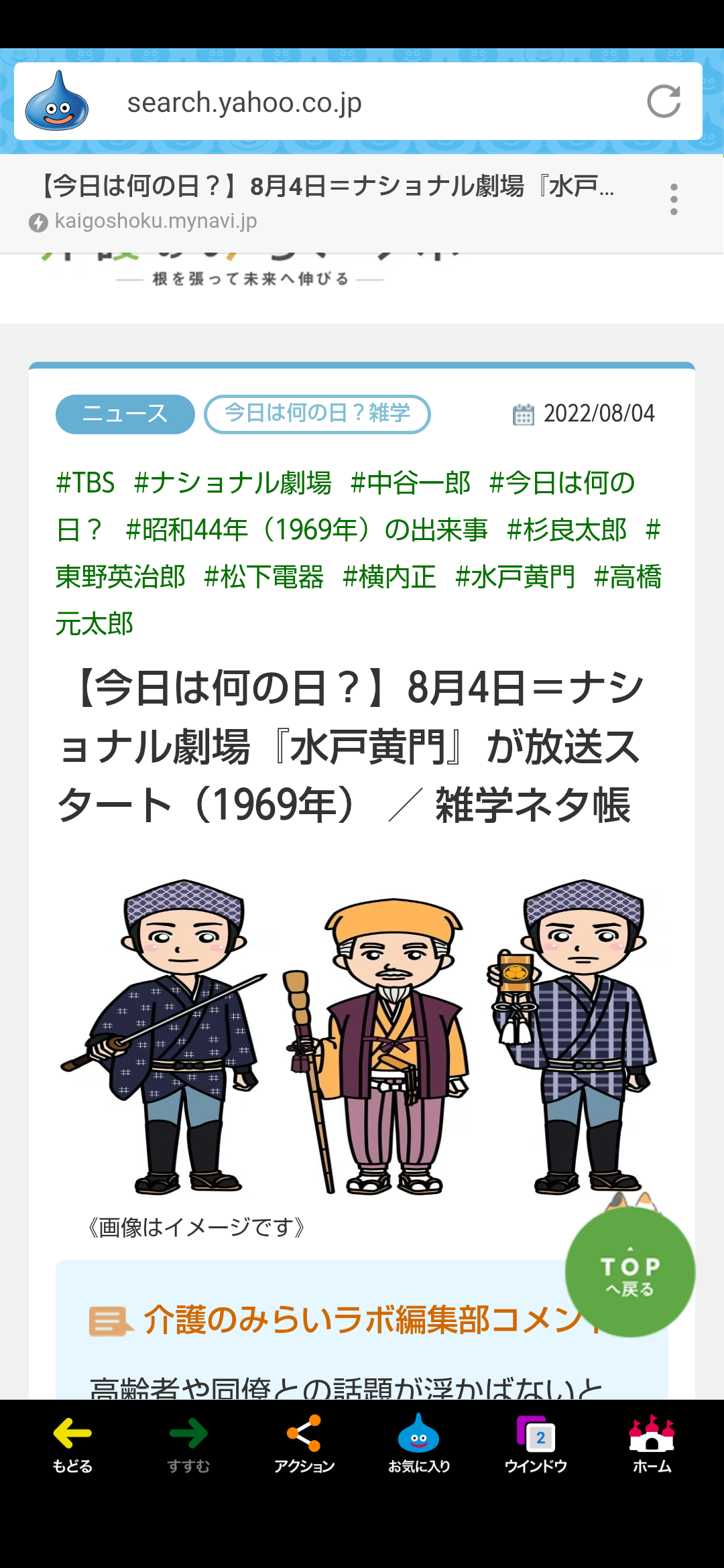Jump back to top with TOPへ戻る
Viewport: 724px width, 1568px height.
click(630, 1272)
